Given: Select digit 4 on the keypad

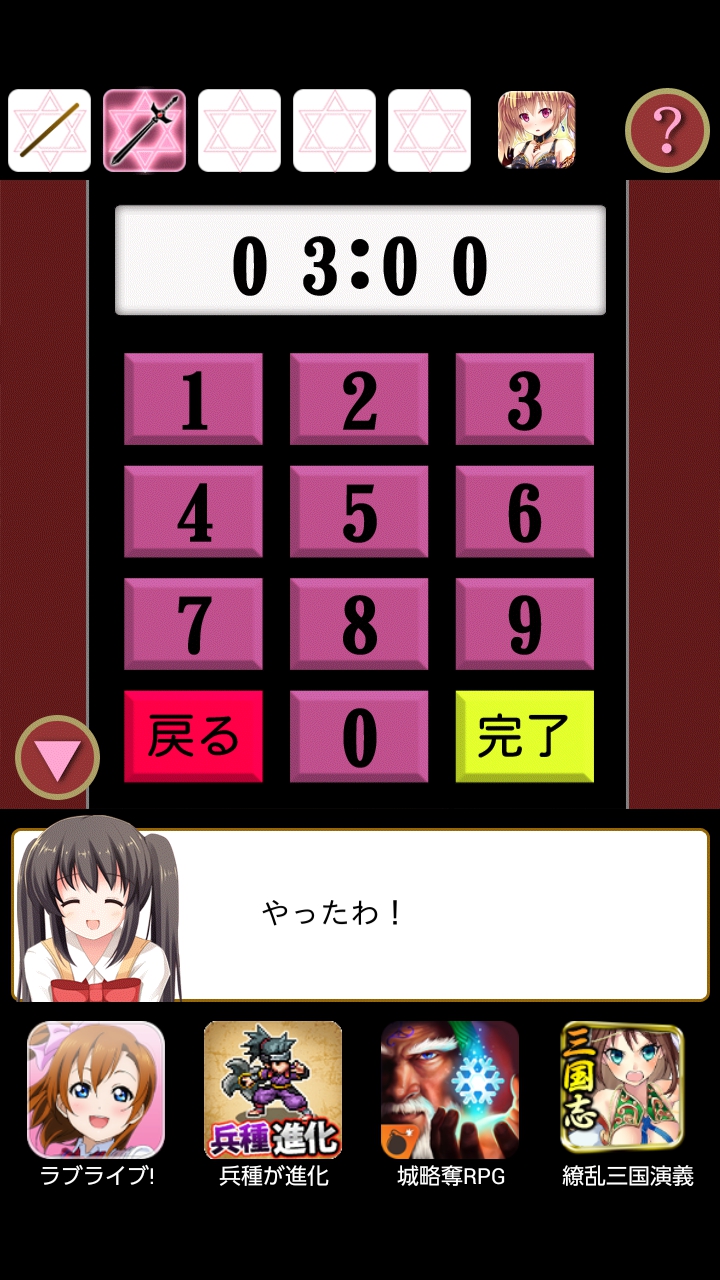Looking at the screenshot, I should (x=193, y=512).
